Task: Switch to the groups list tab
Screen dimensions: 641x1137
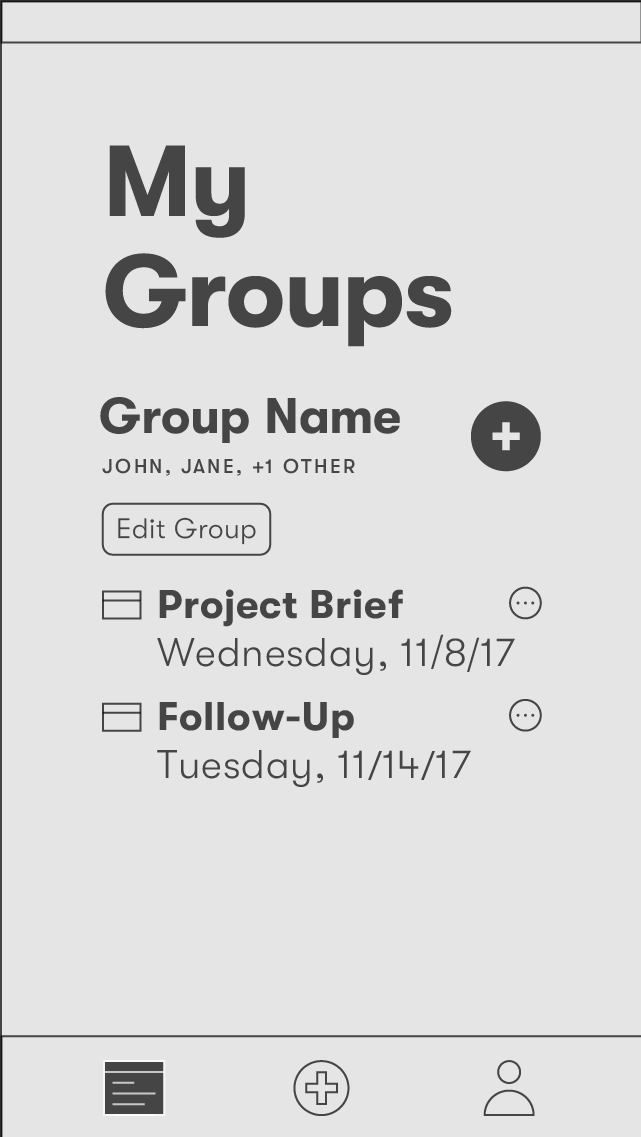Action: coord(134,1088)
